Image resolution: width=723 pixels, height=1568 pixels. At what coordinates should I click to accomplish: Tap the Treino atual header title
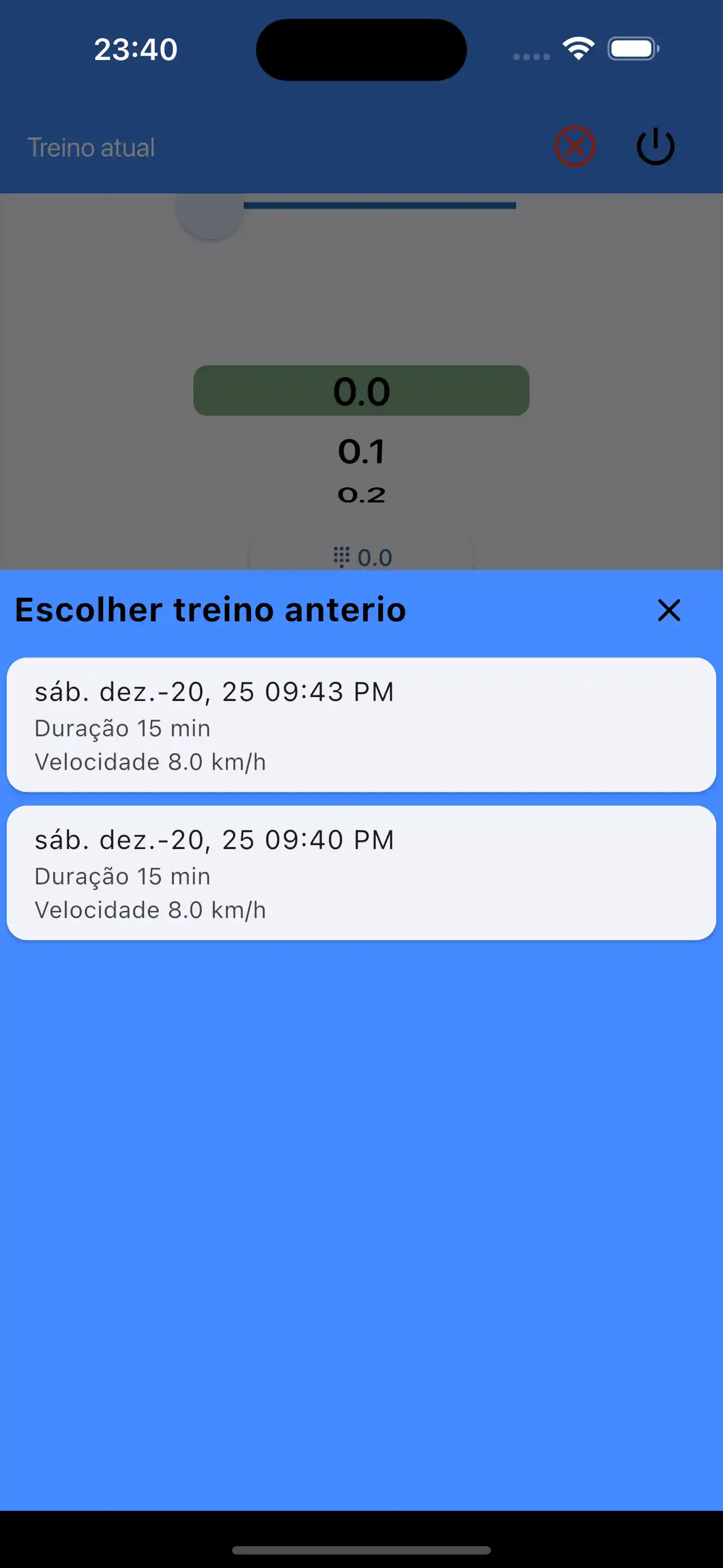[x=90, y=146]
